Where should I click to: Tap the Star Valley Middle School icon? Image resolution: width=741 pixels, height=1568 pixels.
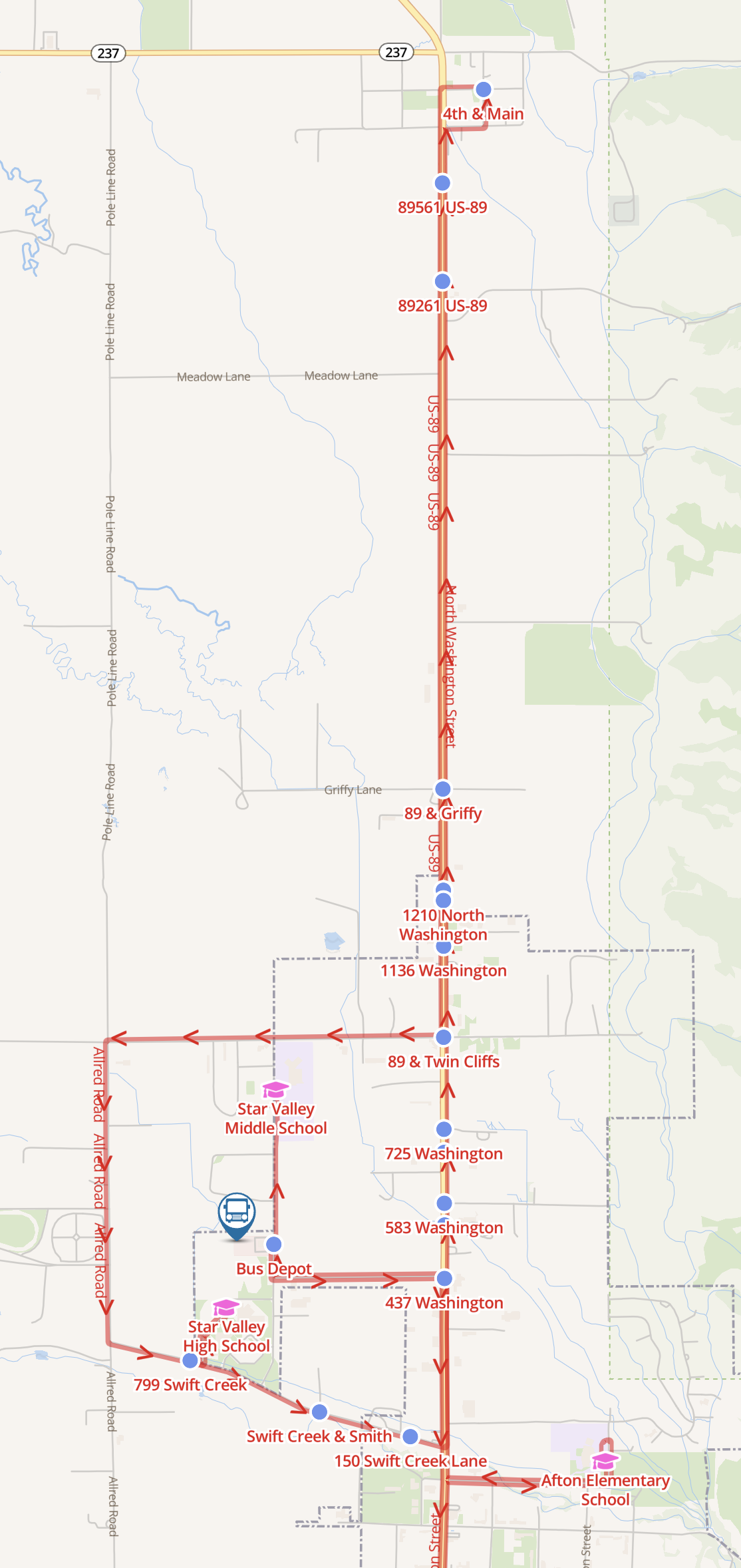click(x=275, y=1089)
